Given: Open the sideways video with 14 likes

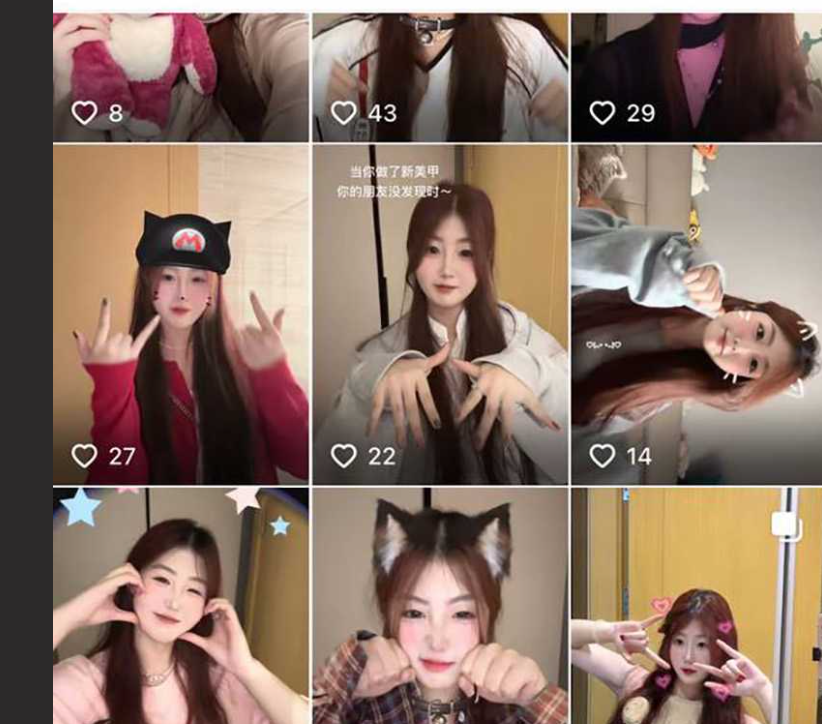Looking at the screenshot, I should (x=696, y=314).
